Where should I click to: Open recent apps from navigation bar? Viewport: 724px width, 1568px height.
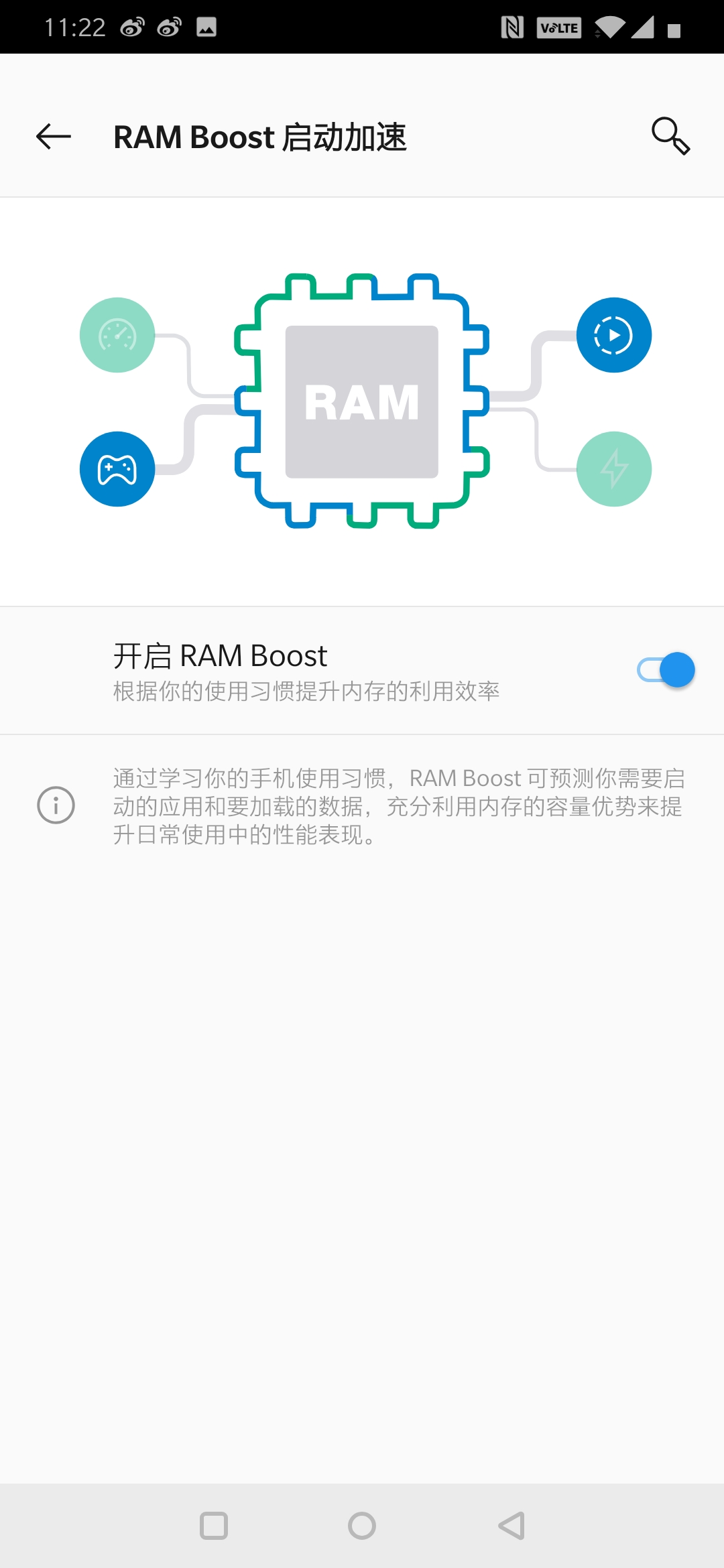point(214,1526)
